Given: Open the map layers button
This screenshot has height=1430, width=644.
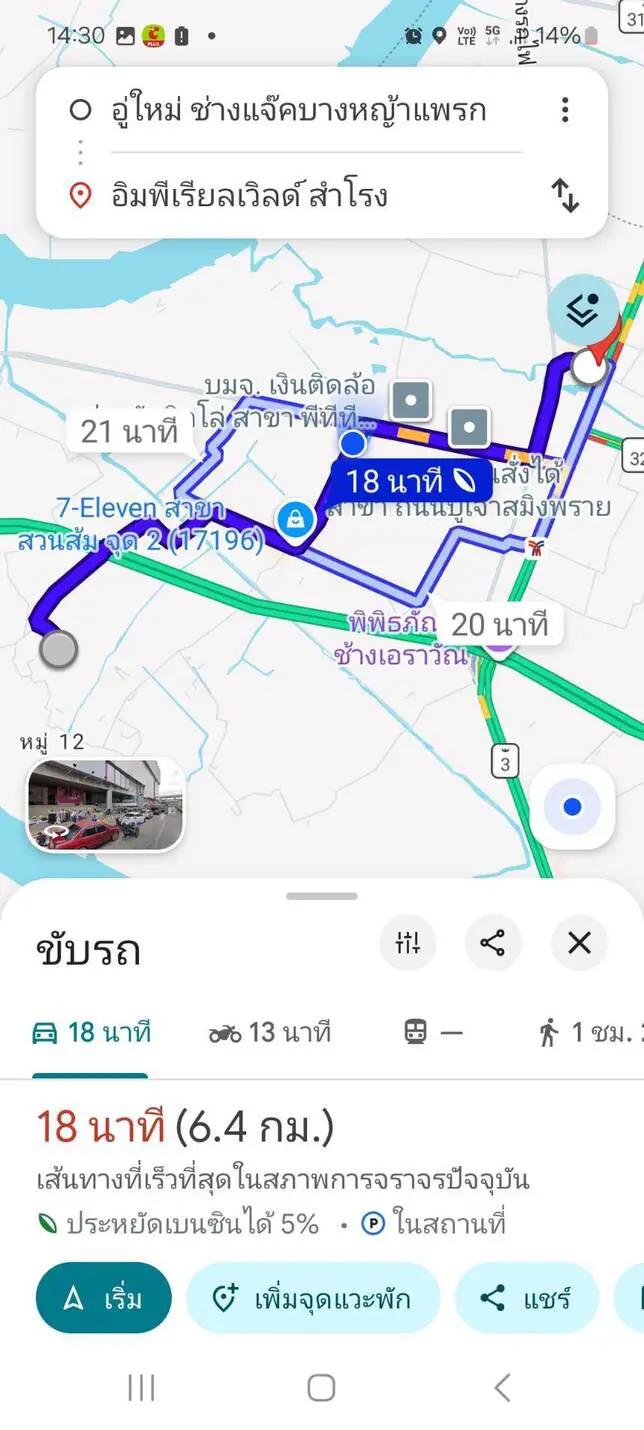Looking at the screenshot, I should (581, 312).
